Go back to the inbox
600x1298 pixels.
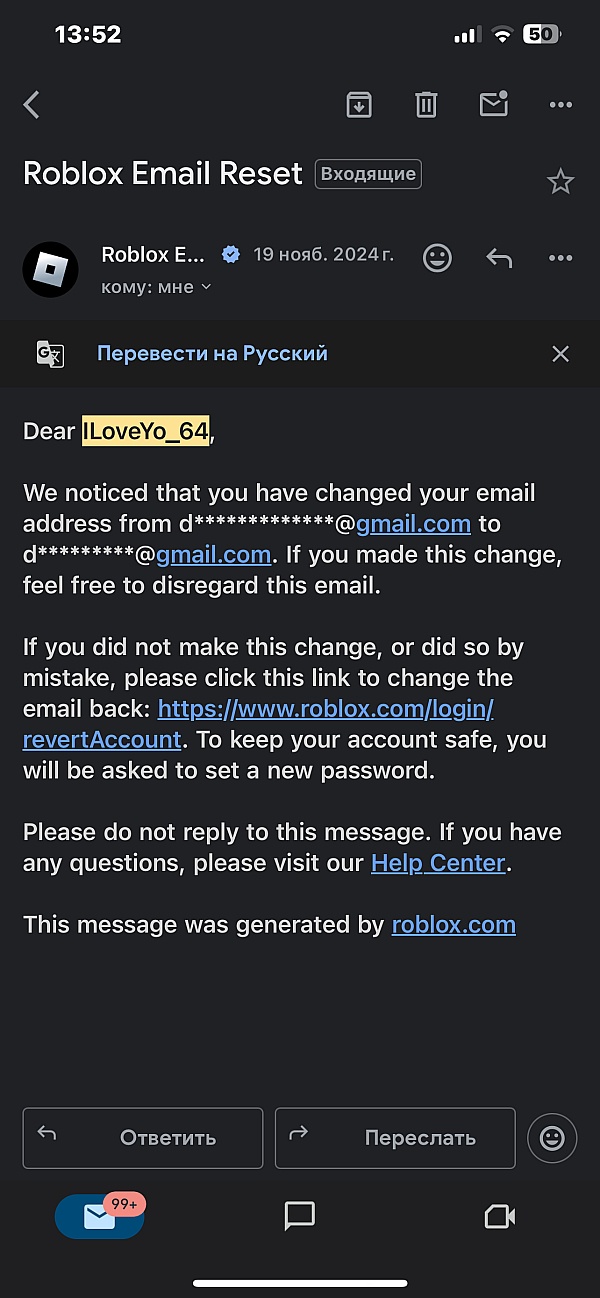(x=32, y=105)
